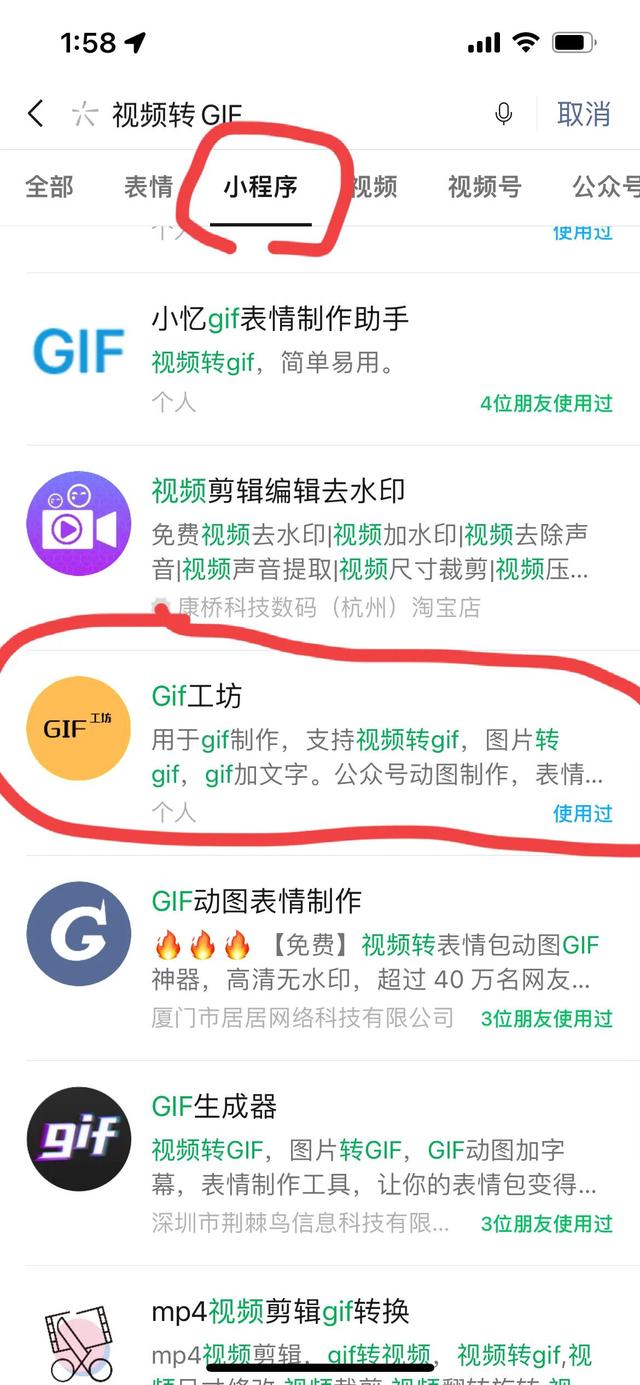Tap the search field with 视频转GIF
640x1385 pixels.
pos(280,114)
